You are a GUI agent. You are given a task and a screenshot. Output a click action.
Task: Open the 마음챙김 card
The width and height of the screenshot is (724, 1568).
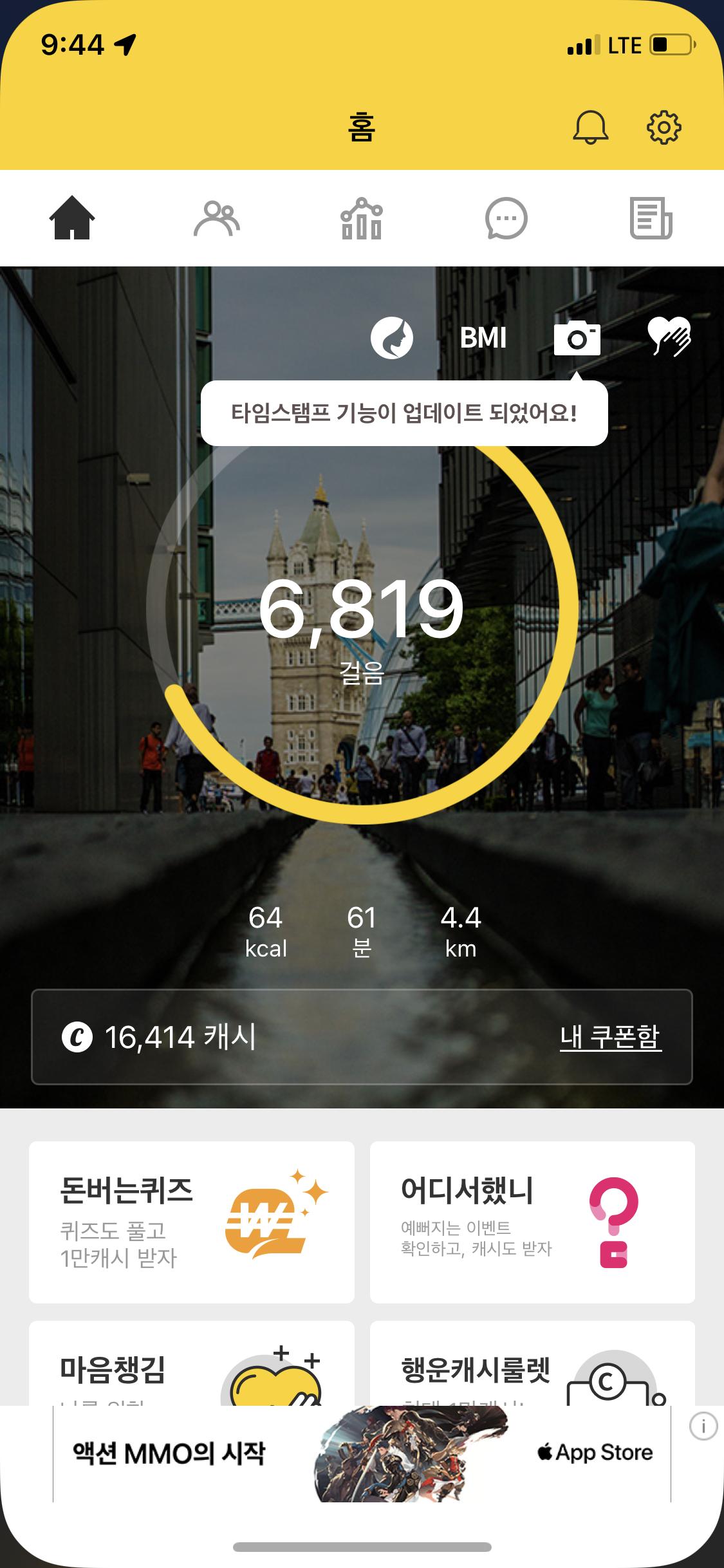192,1365
